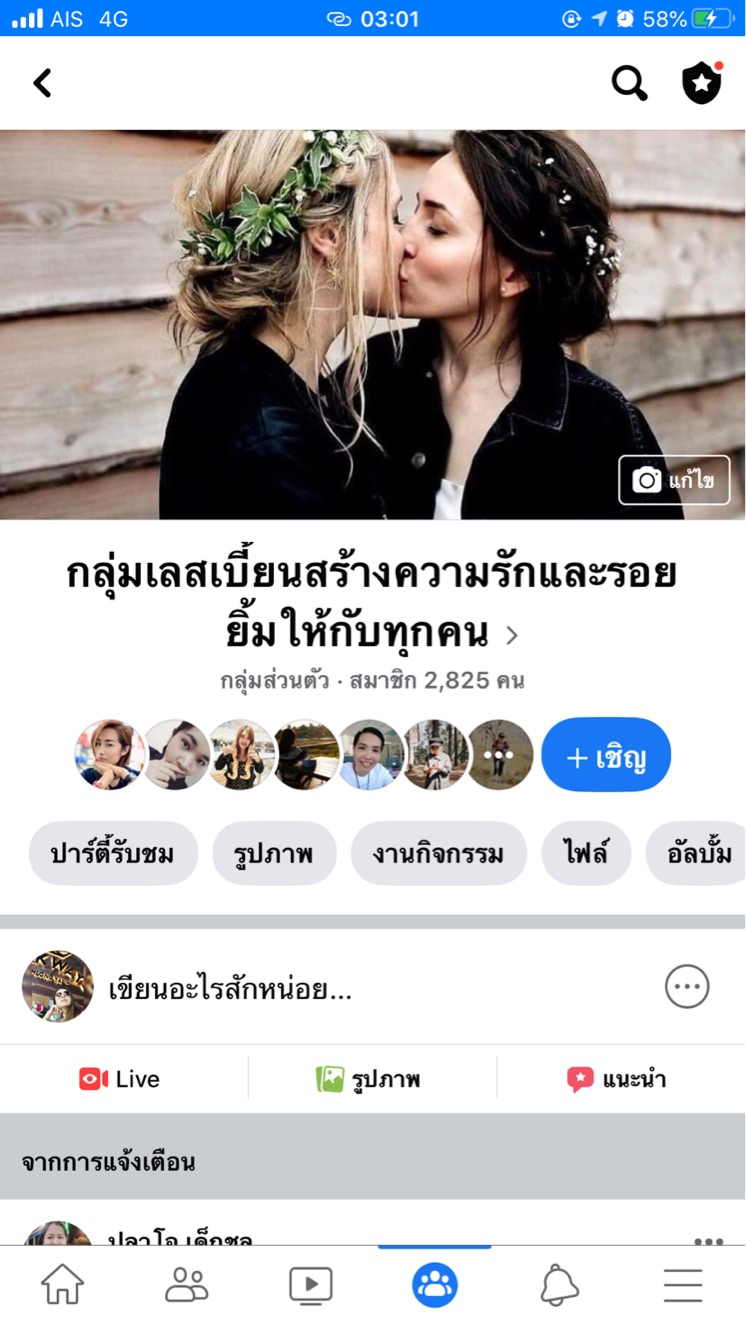This screenshot has width=746, height=1325.
Task: Switch to the Watch video tab
Action: tap(310, 1285)
